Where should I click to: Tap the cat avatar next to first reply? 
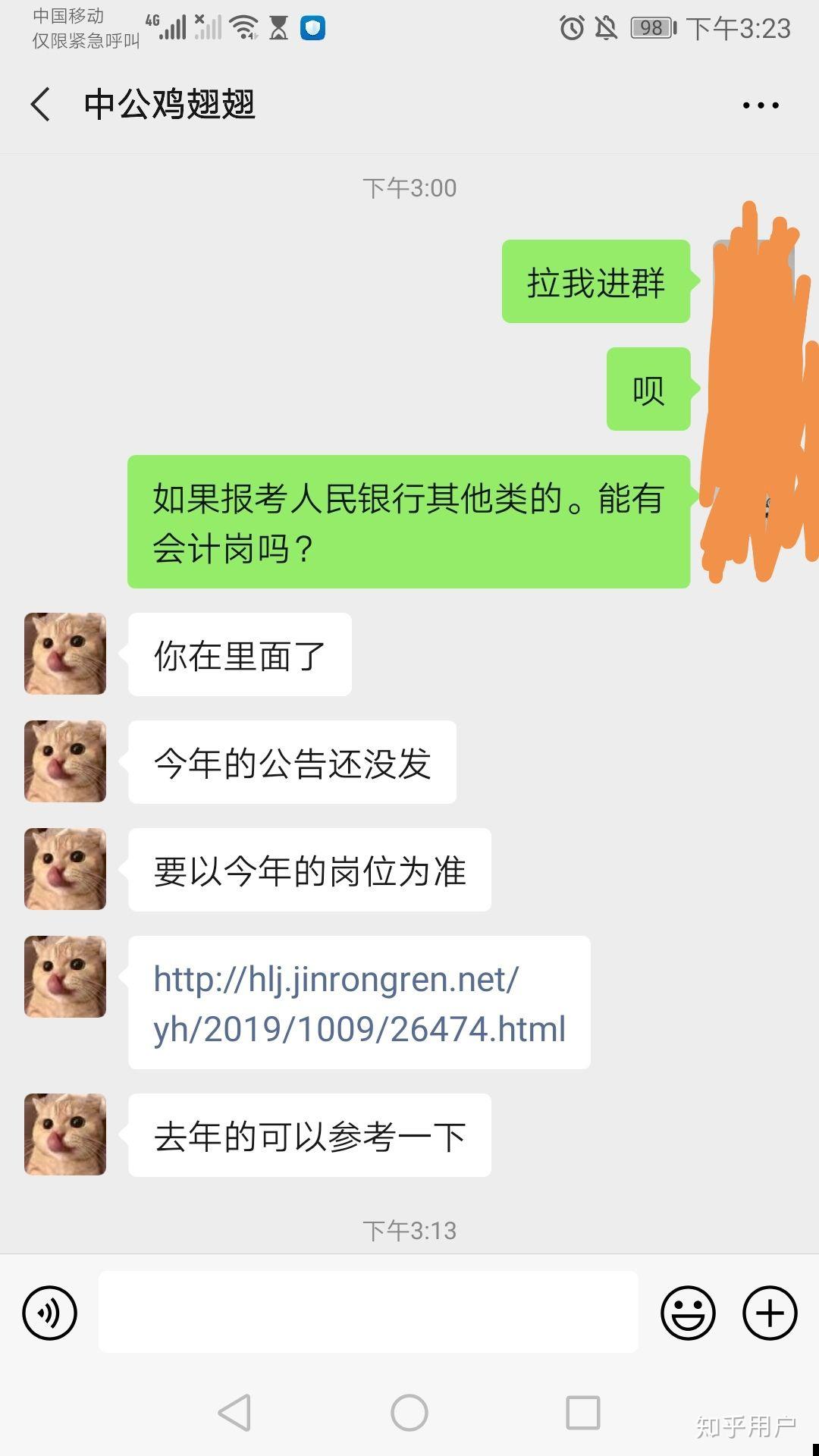[x=64, y=654]
